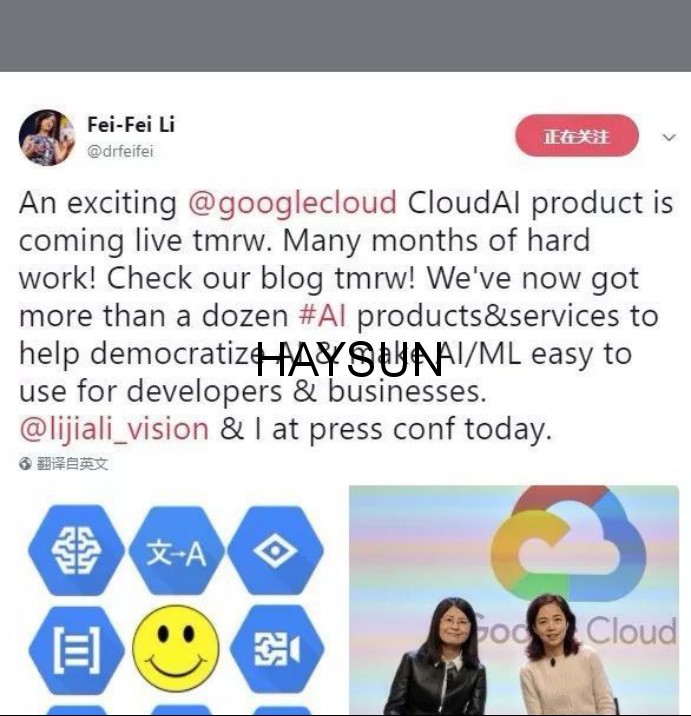
Task: Open the @googlecloud mention
Action: tap(292, 203)
